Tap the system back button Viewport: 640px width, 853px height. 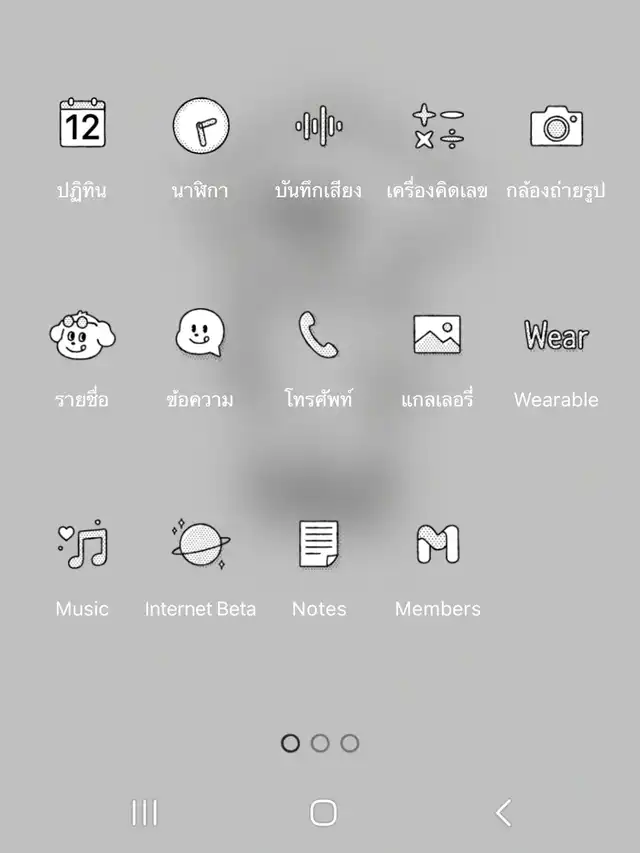pos(503,813)
